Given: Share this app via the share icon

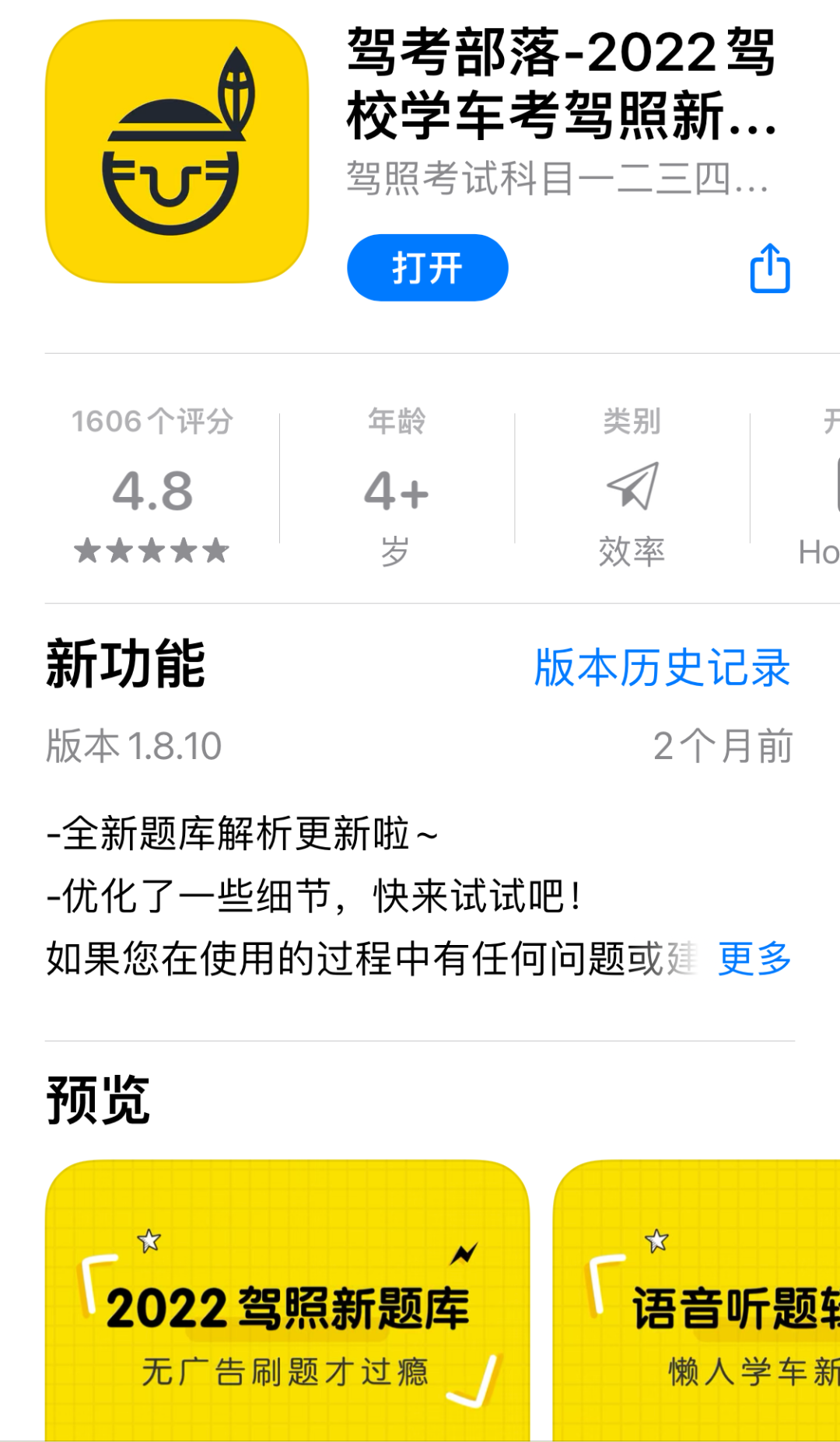Looking at the screenshot, I should pos(769,268).
